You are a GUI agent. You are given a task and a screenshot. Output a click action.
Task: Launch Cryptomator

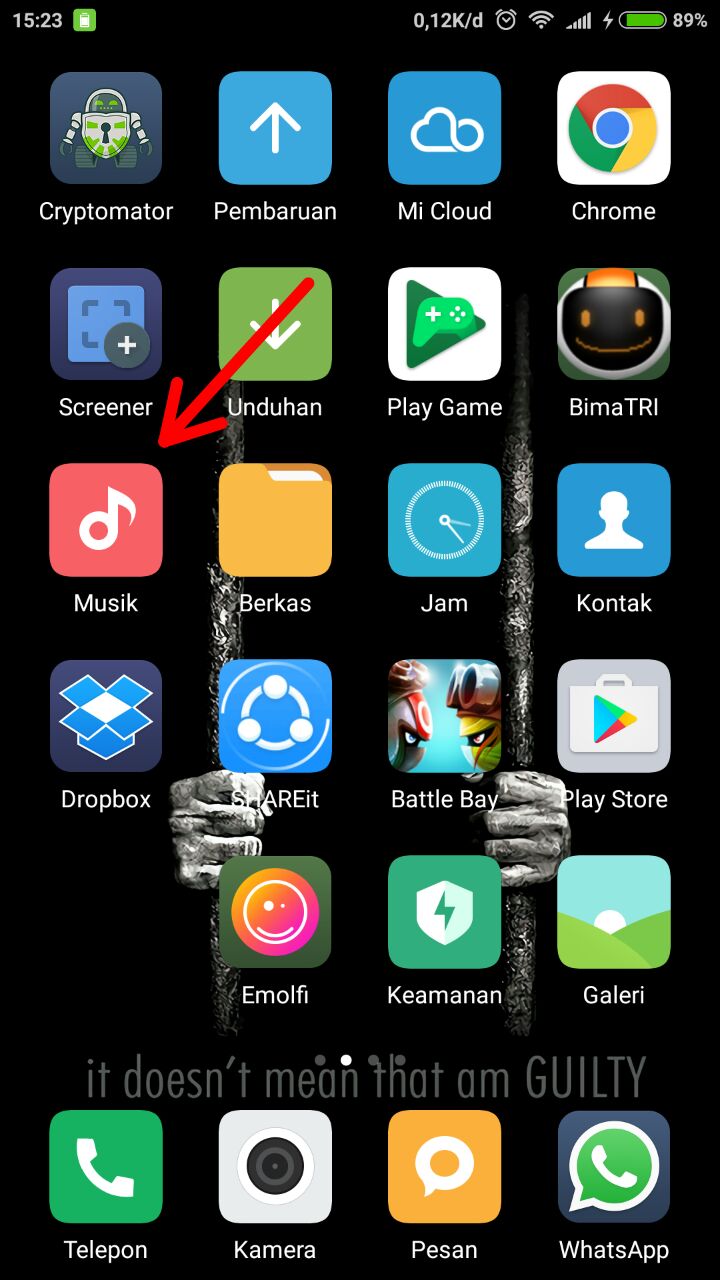tap(106, 128)
